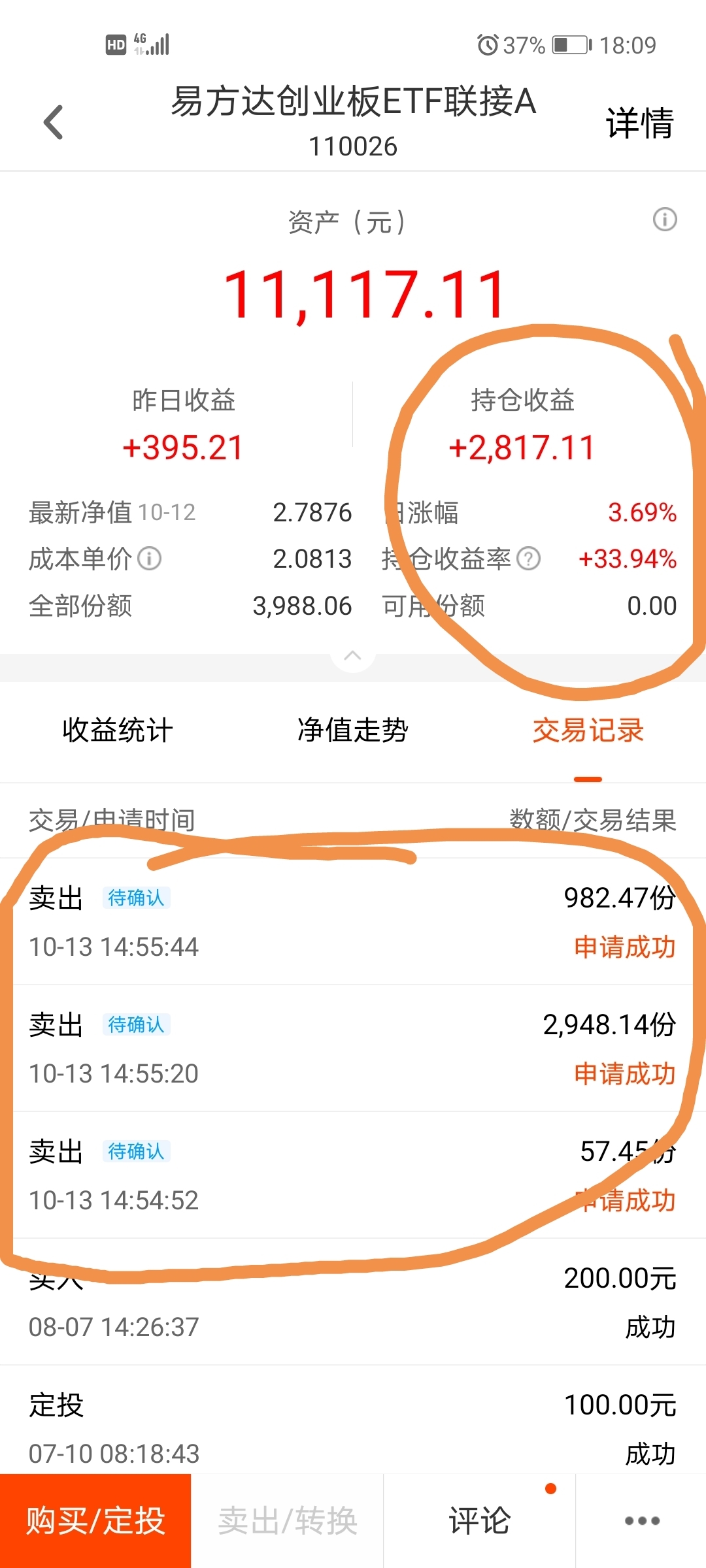Open the 200.00元 buy record
Image resolution: width=706 pixels, height=1568 pixels.
(353, 1301)
